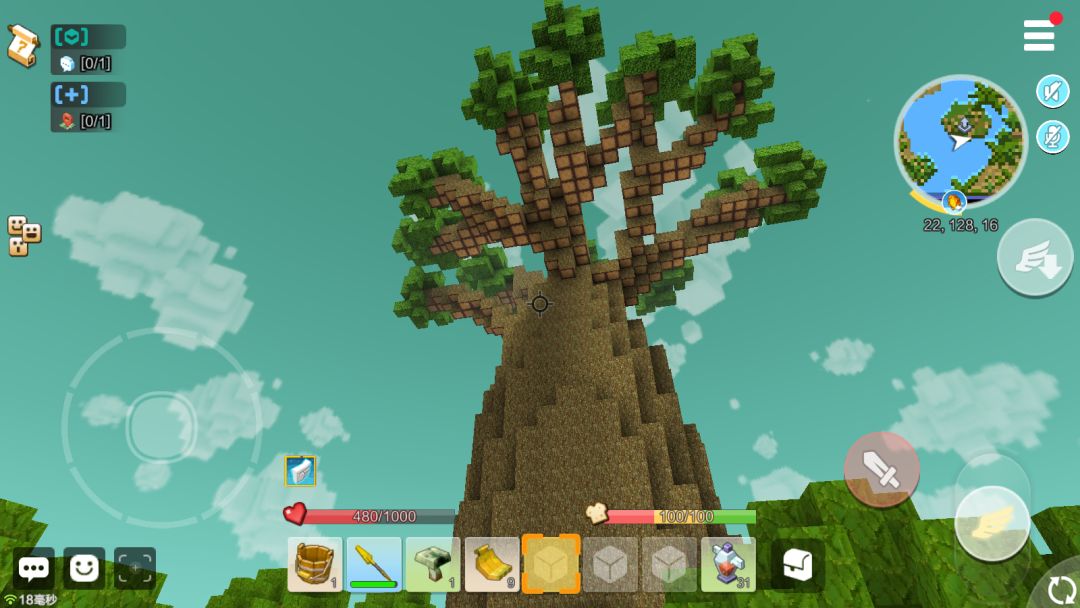Select the spear hotbar slot
The image size is (1080, 608).
[373, 565]
